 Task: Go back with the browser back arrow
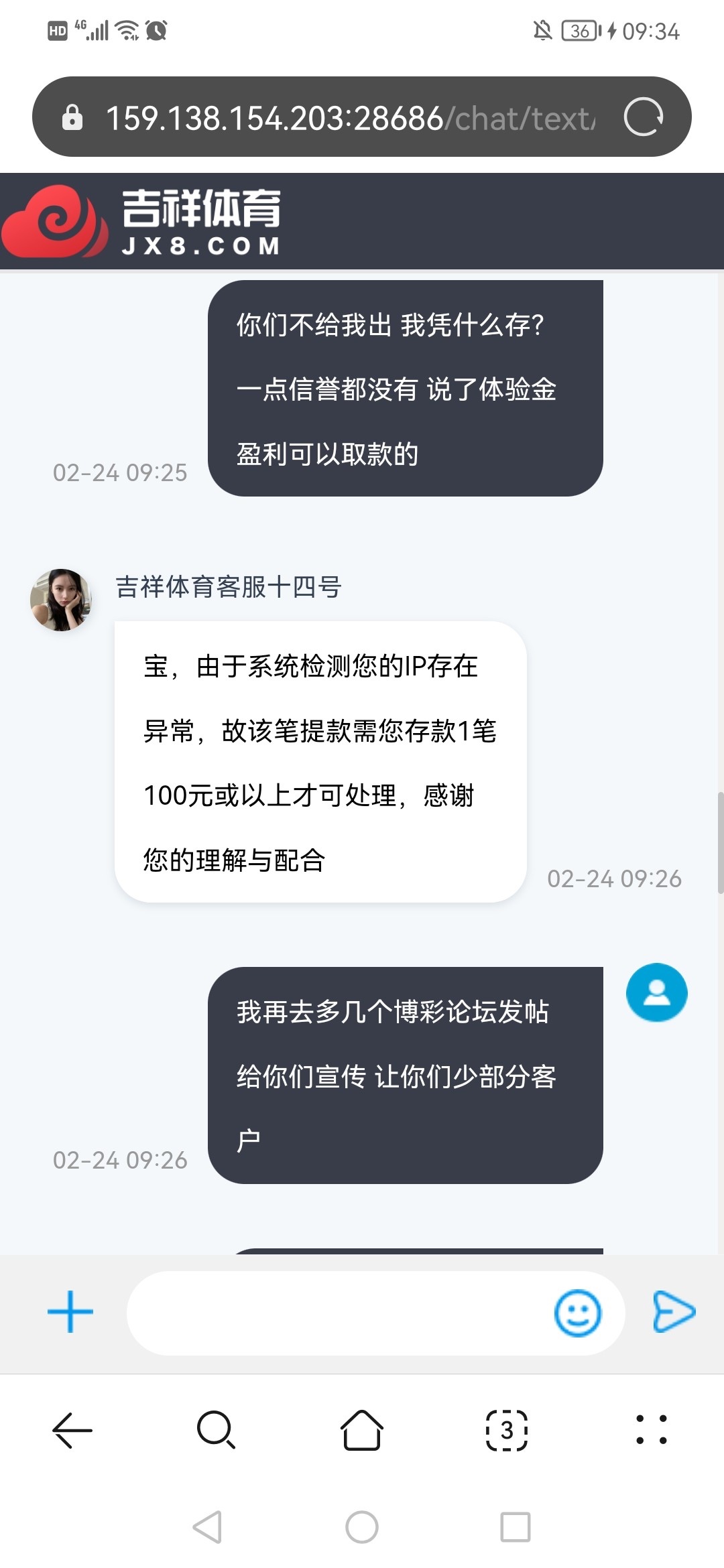tap(72, 1431)
